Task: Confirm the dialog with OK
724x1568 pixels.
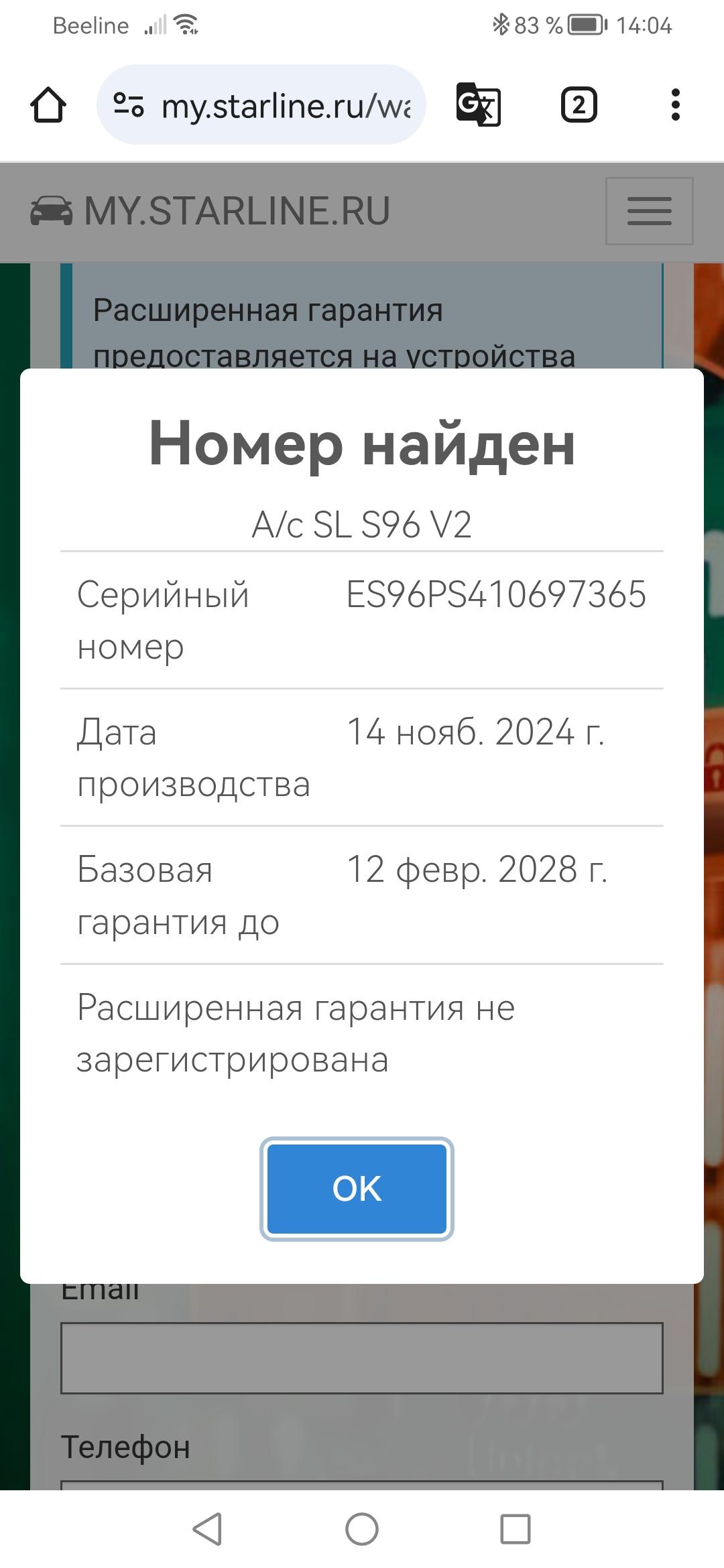Action: (357, 1189)
